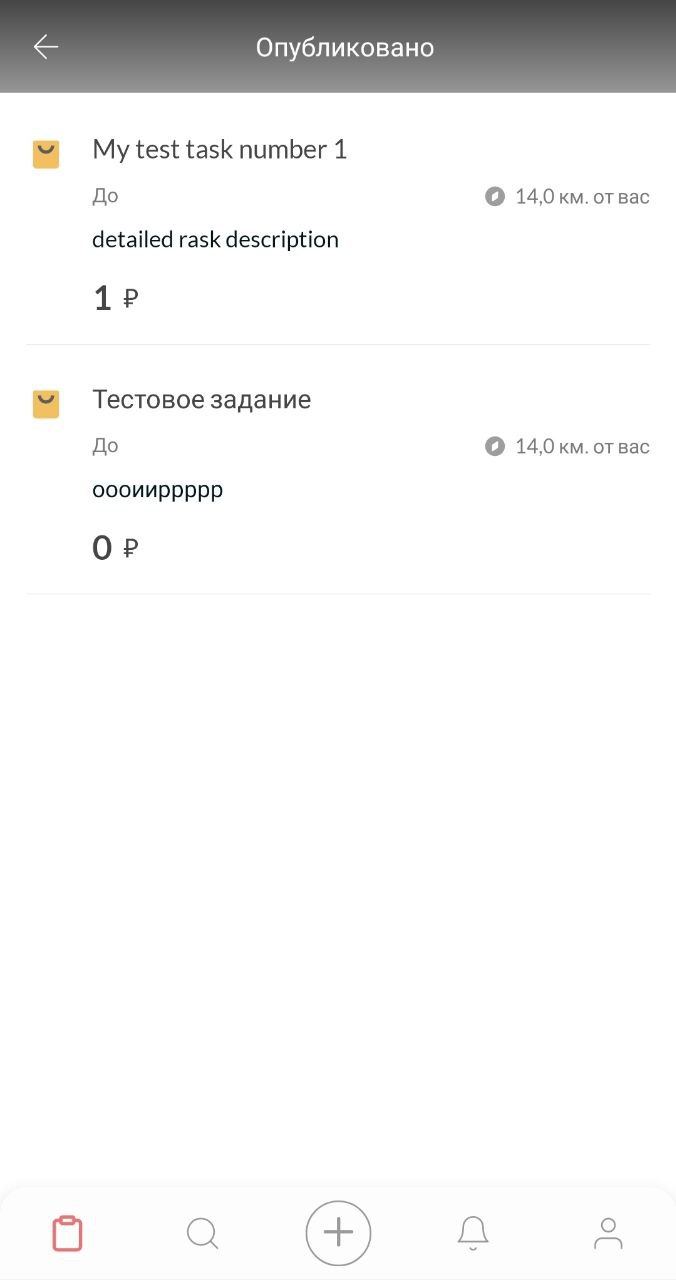Open the "Тестовое задание" task
Viewport: 676px width, 1280px height.
pyautogui.click(x=202, y=400)
